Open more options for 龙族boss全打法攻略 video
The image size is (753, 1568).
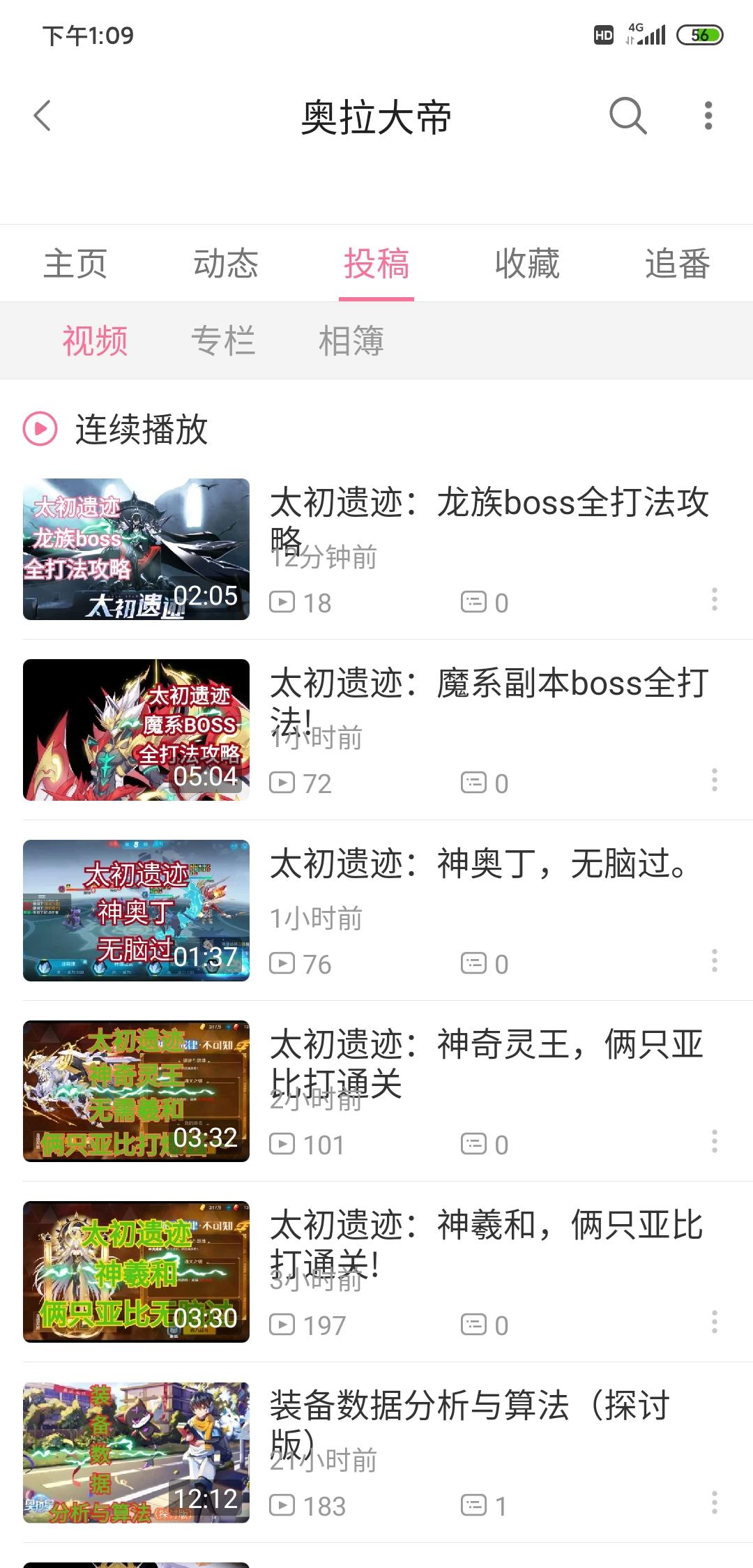click(x=715, y=599)
